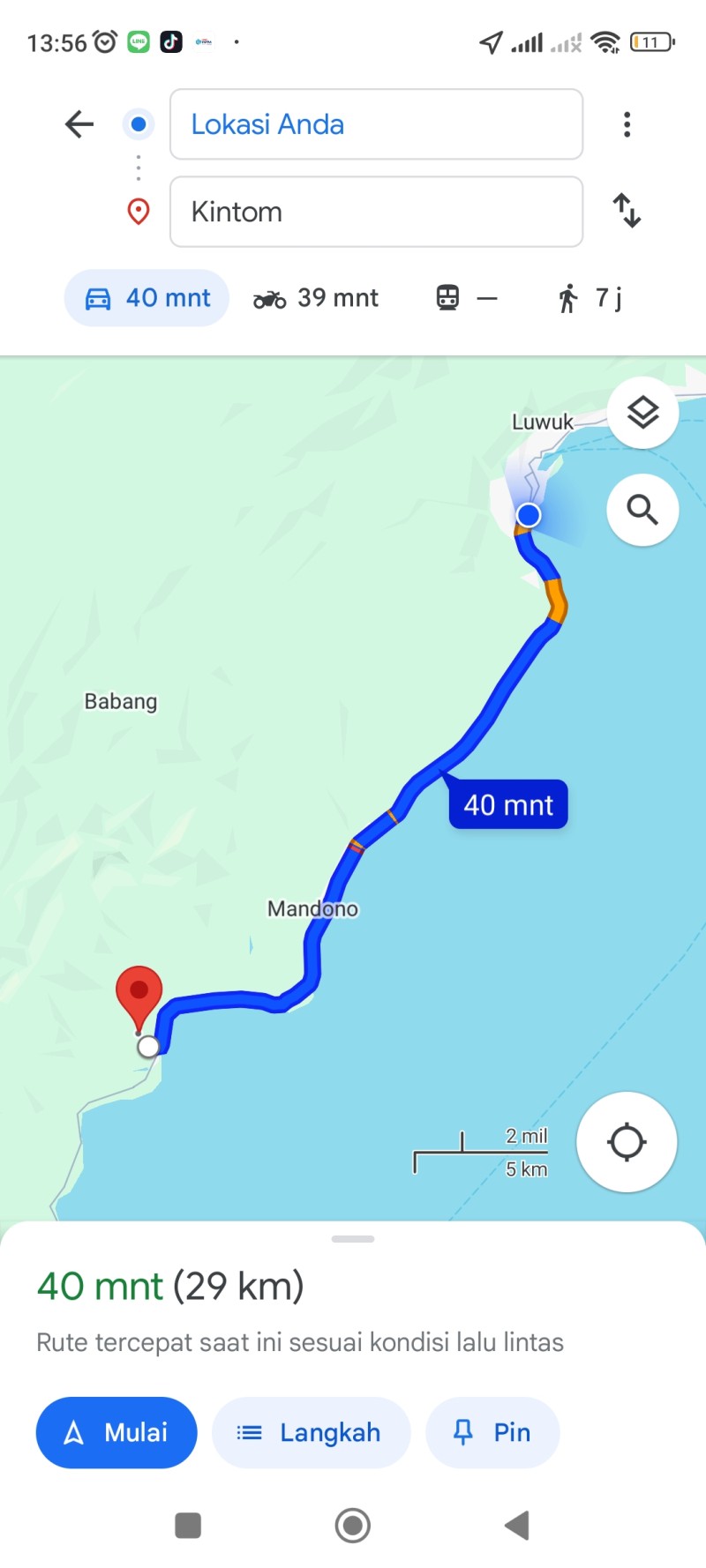
Task: Start navigation with Mulai
Action: tap(116, 1432)
